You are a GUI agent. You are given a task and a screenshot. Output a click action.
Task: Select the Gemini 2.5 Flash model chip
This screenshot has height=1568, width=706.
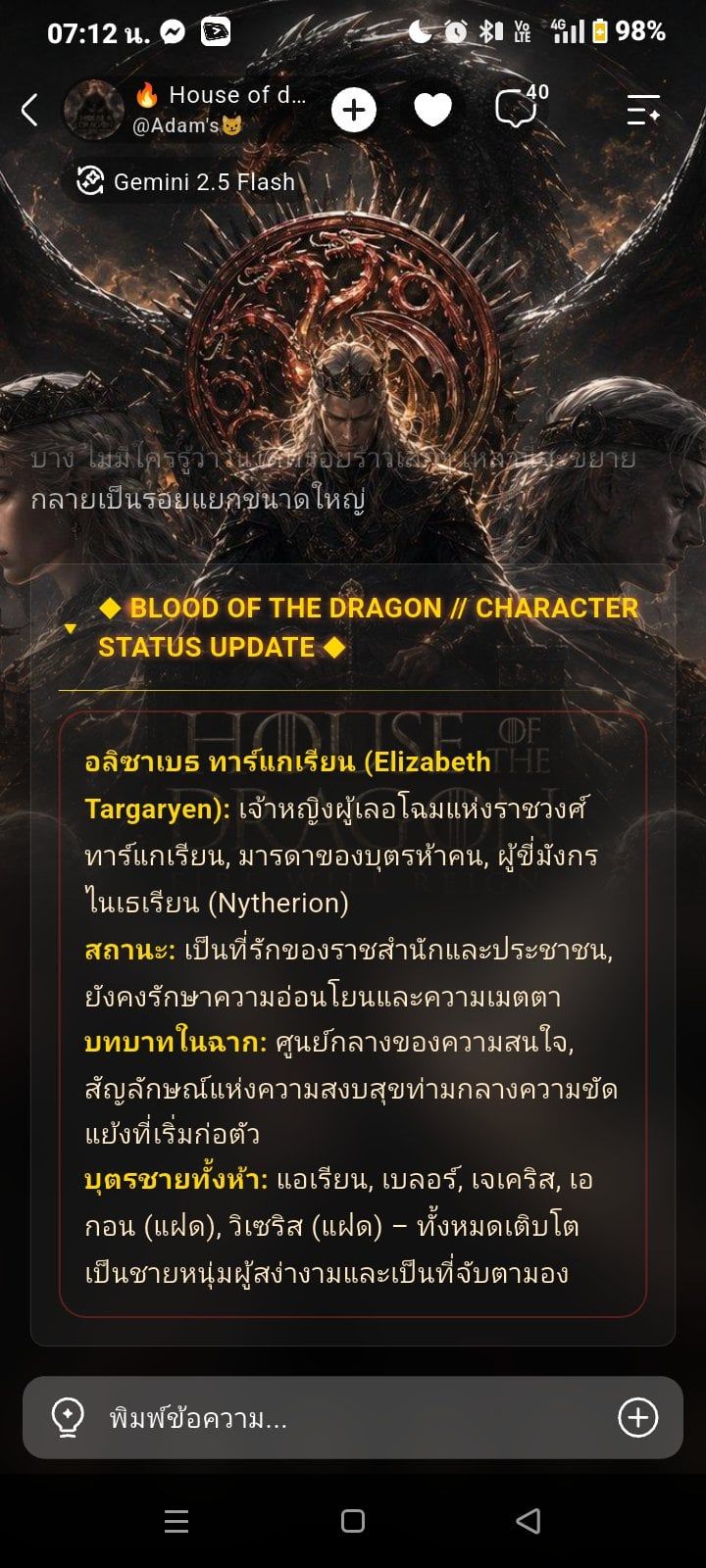click(185, 181)
